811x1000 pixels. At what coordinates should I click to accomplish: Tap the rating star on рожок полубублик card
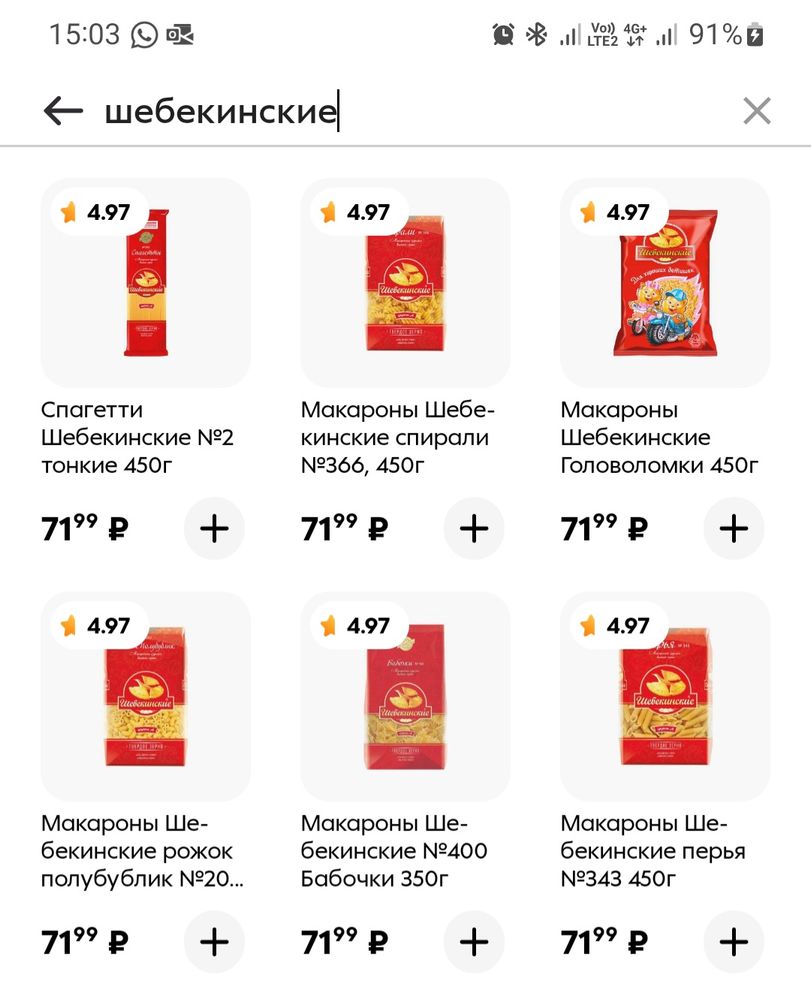click(96, 624)
